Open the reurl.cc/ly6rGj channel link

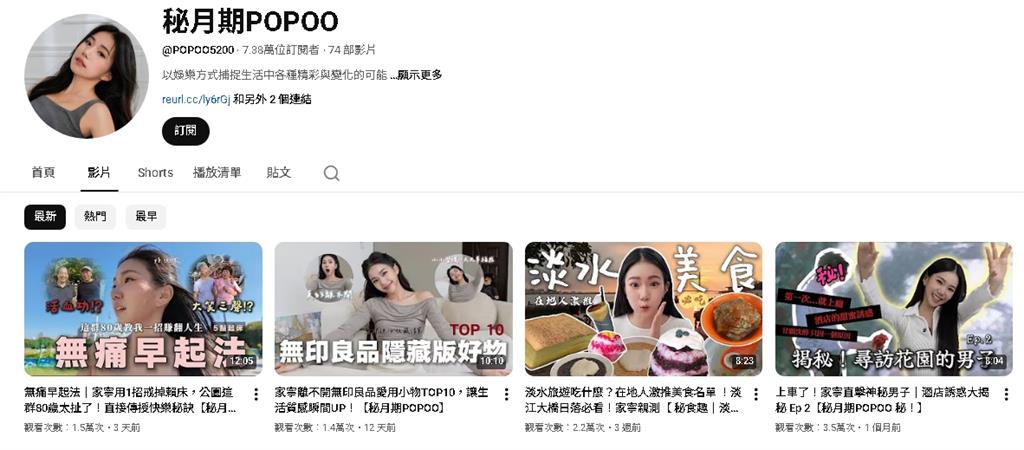(x=196, y=99)
